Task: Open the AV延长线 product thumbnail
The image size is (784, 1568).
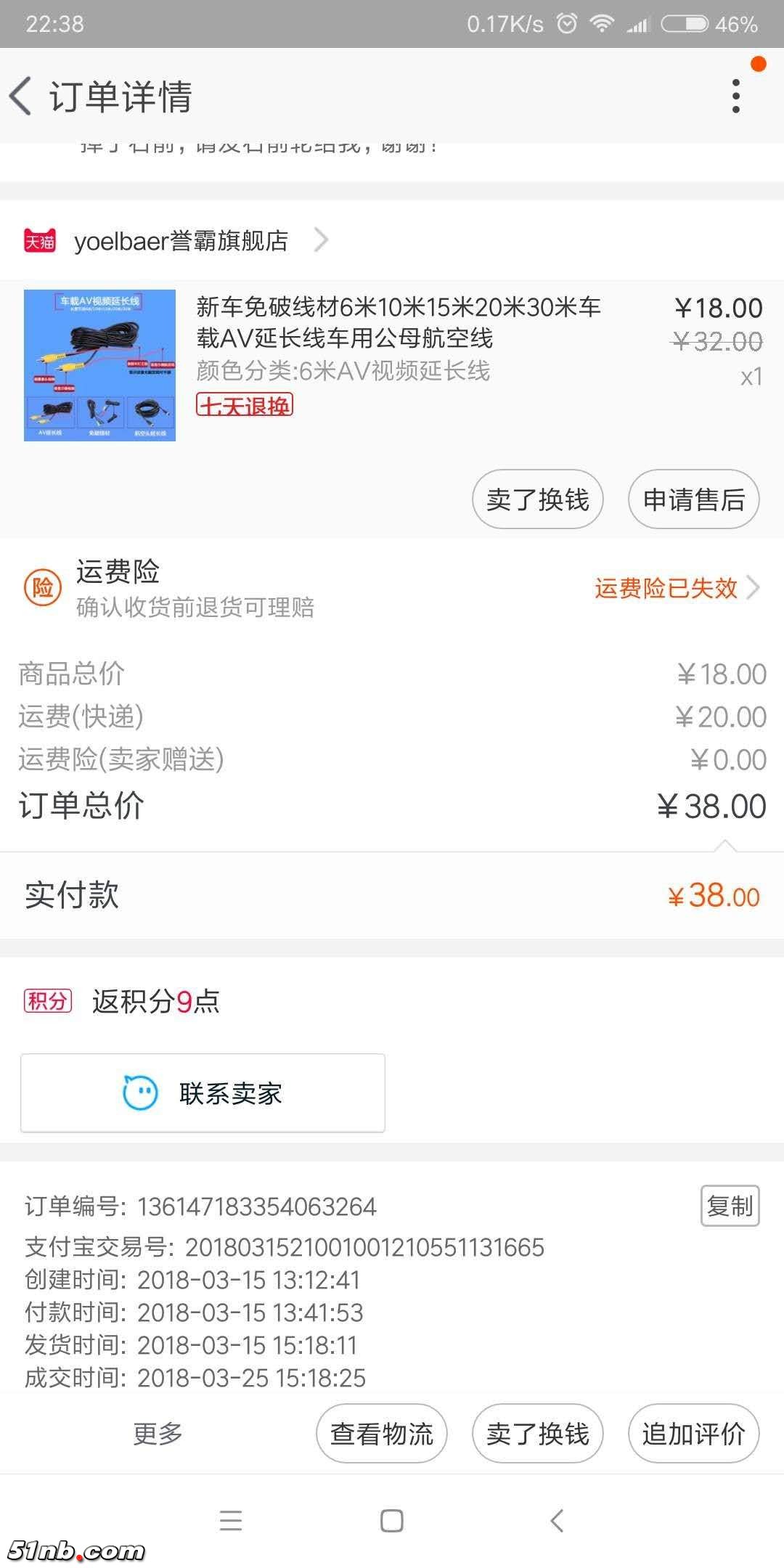Action: click(99, 365)
